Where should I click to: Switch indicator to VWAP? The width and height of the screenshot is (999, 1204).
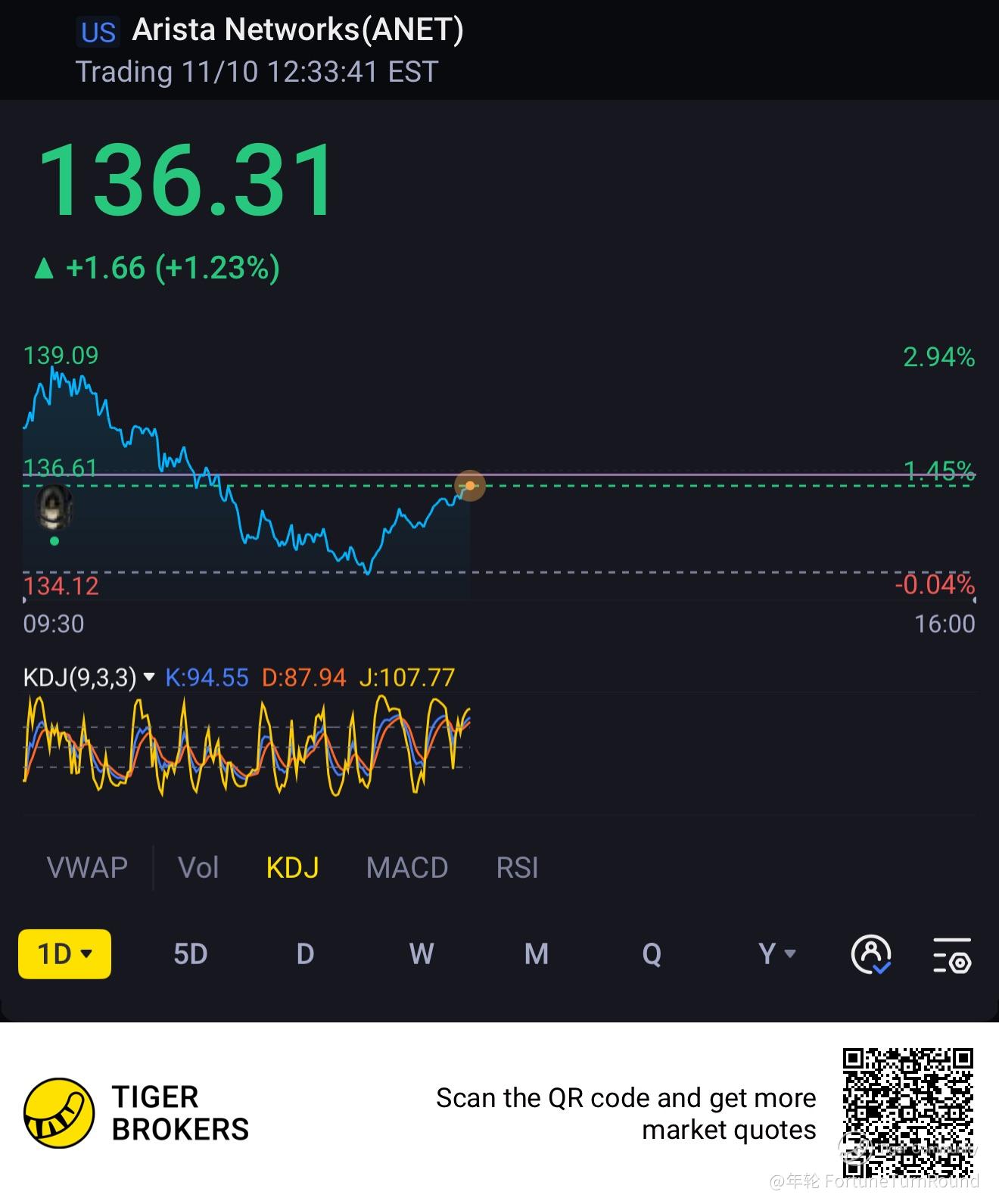click(x=87, y=867)
